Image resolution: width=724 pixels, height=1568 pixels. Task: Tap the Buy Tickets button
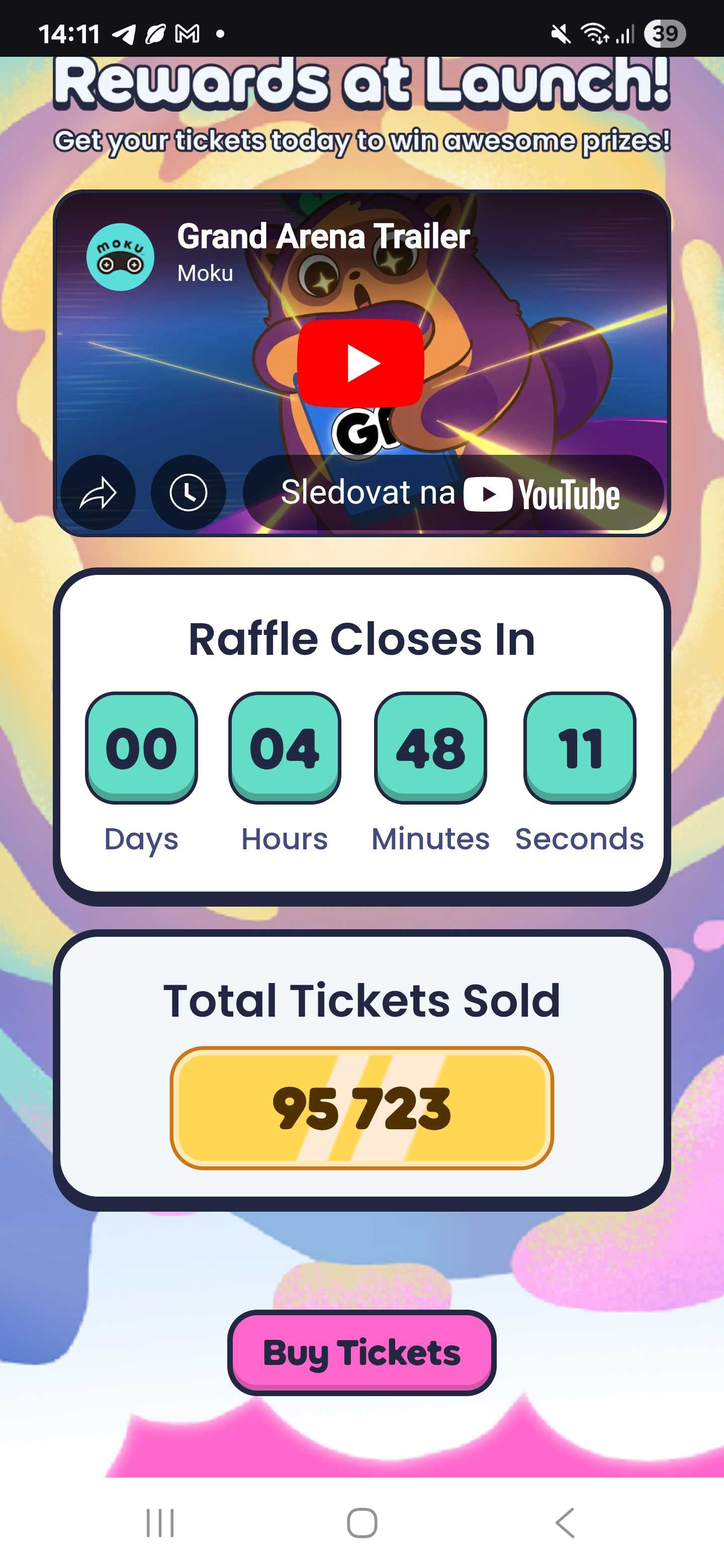(x=361, y=1352)
